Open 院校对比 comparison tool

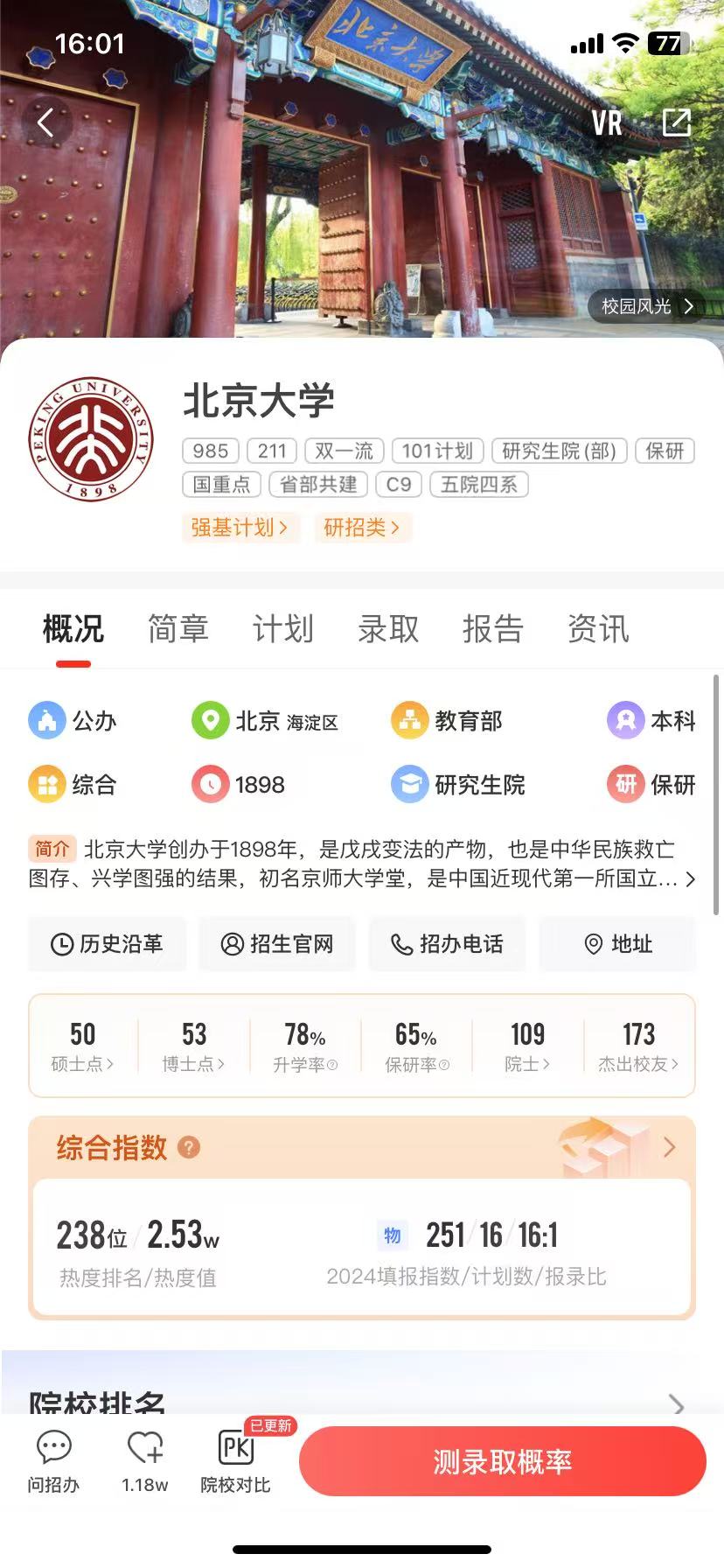pos(235,1462)
